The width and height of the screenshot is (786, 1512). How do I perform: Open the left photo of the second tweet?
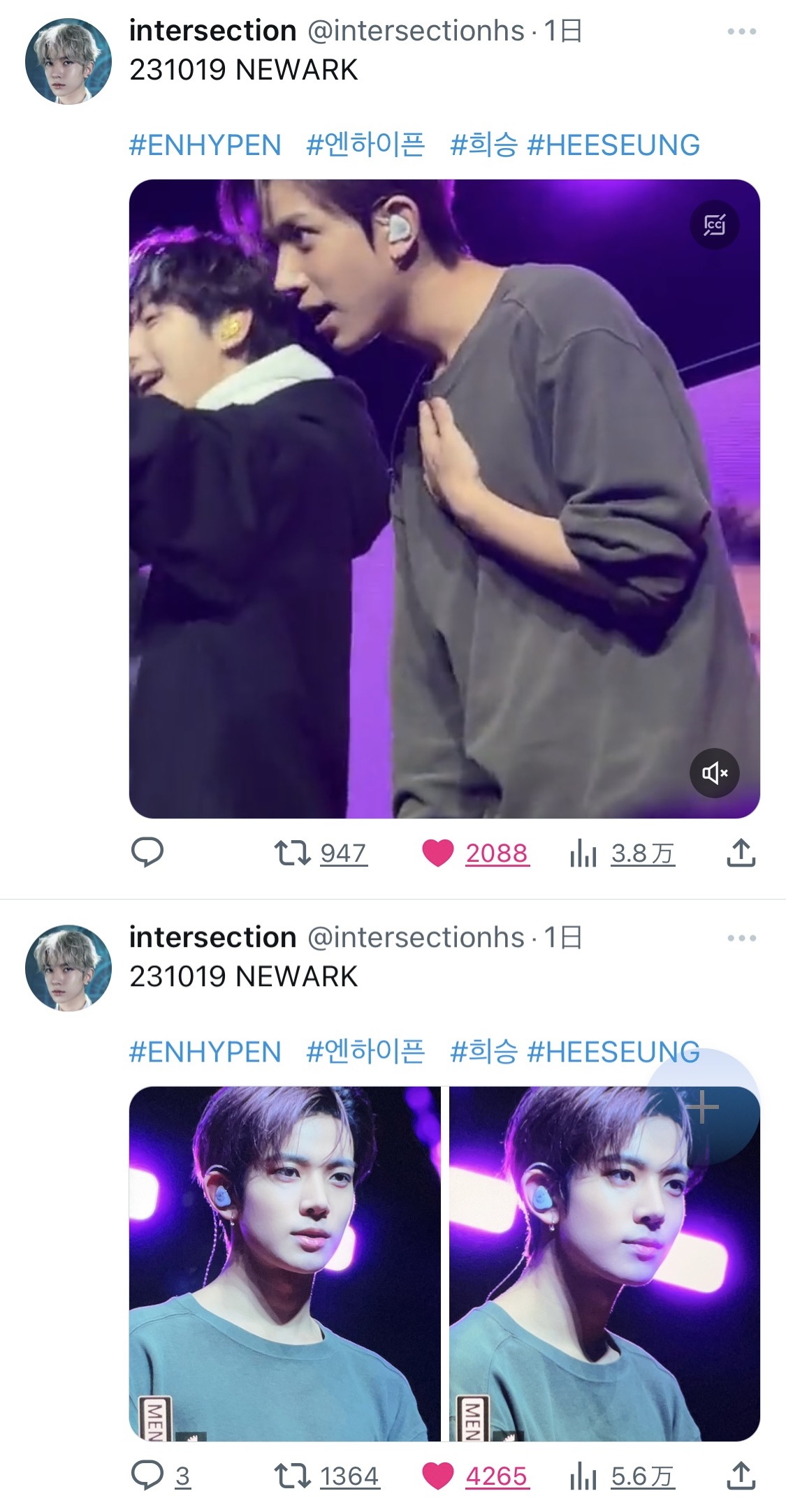pos(285,1263)
